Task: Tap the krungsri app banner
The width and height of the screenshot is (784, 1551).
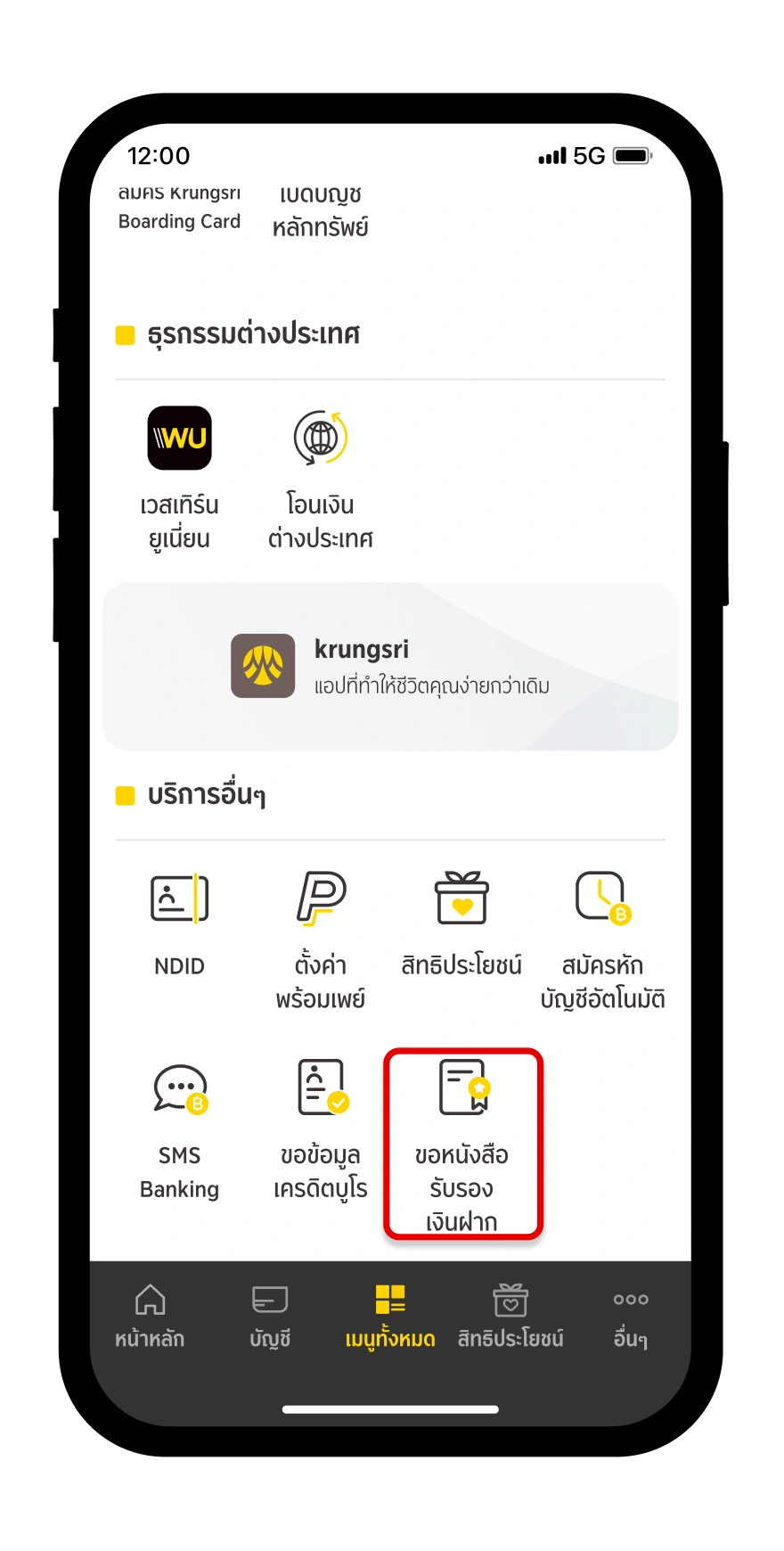Action: [390, 666]
